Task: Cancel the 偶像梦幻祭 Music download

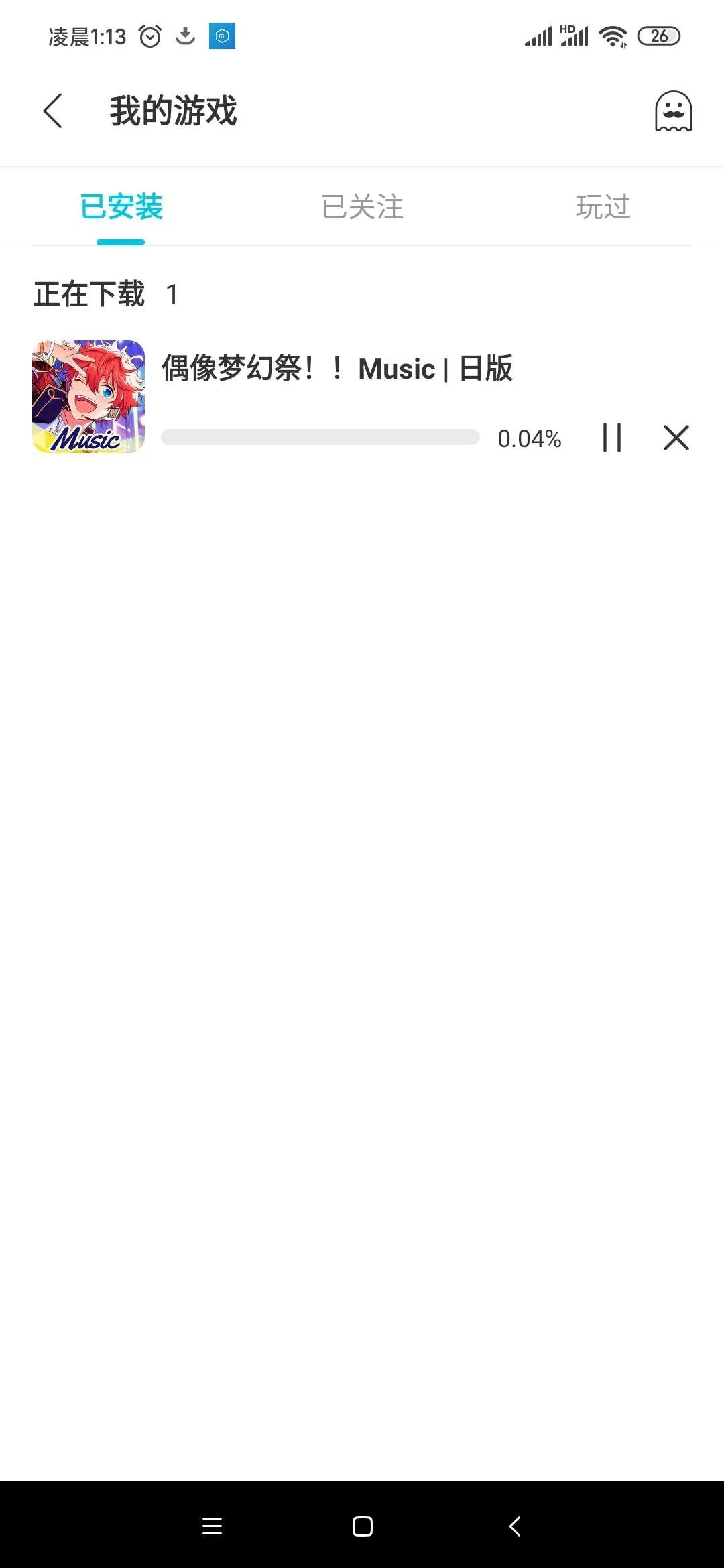Action: pyautogui.click(x=676, y=438)
